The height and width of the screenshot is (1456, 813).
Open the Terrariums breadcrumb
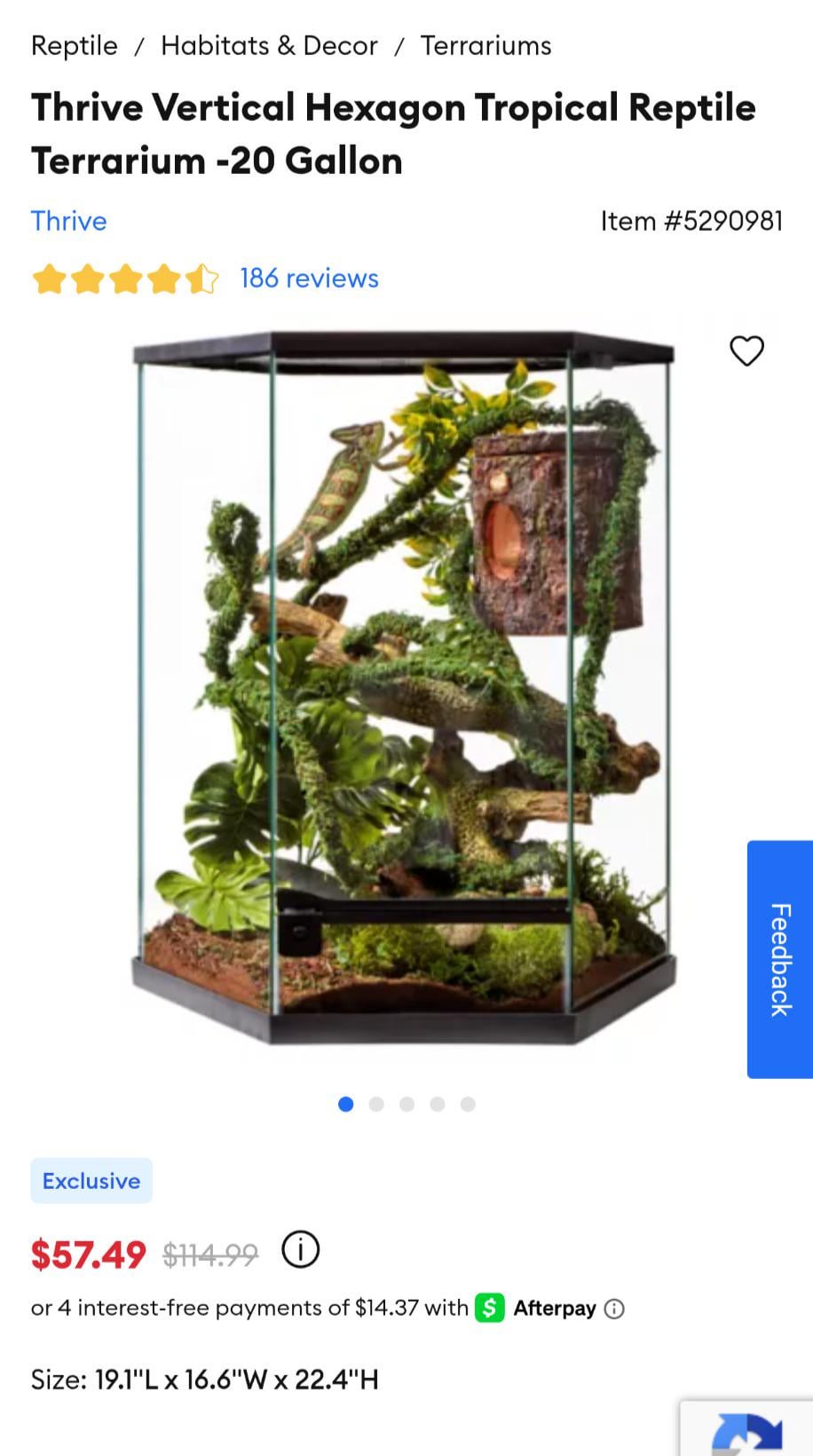tap(485, 46)
